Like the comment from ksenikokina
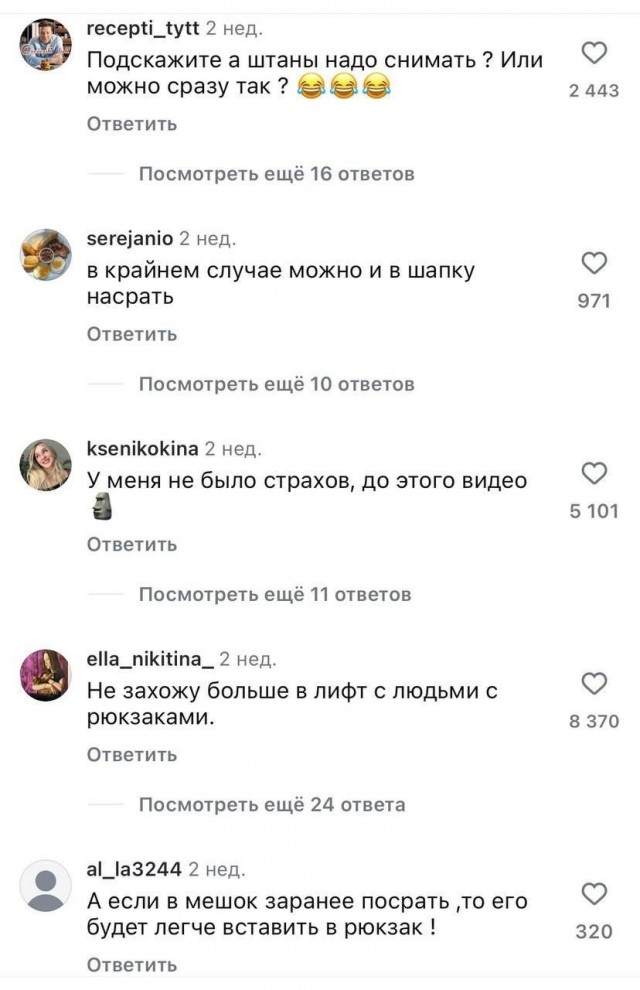 pos(594,473)
